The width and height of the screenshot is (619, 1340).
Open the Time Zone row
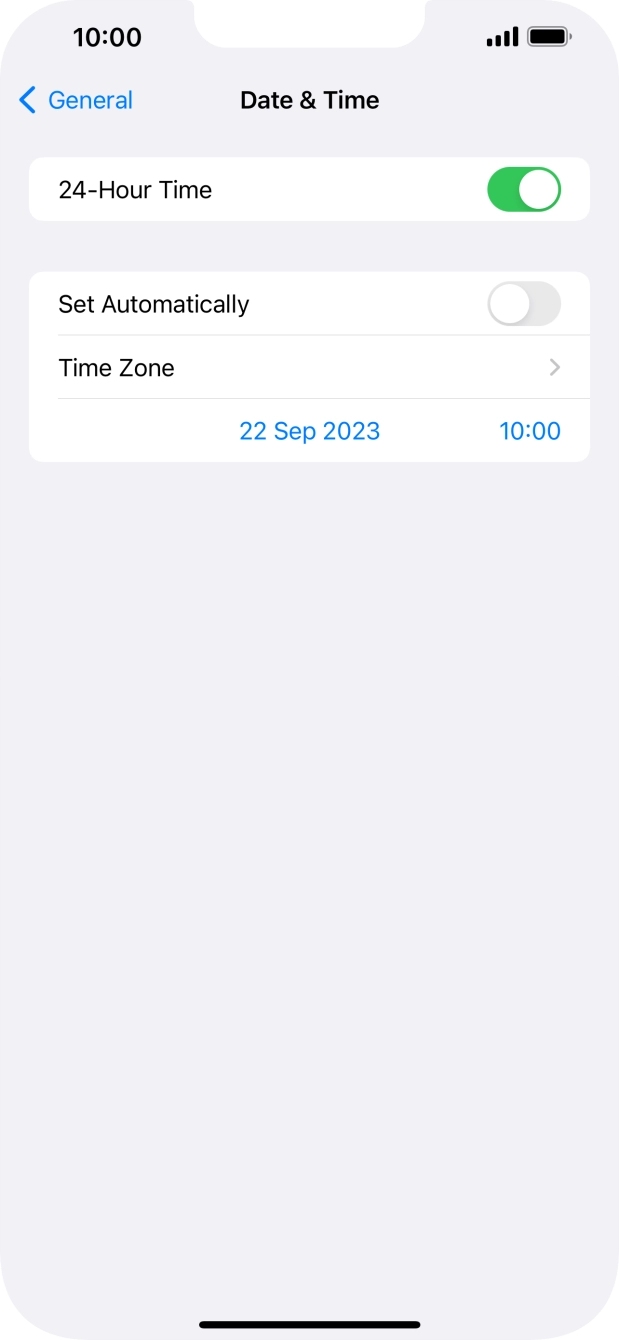[309, 368]
